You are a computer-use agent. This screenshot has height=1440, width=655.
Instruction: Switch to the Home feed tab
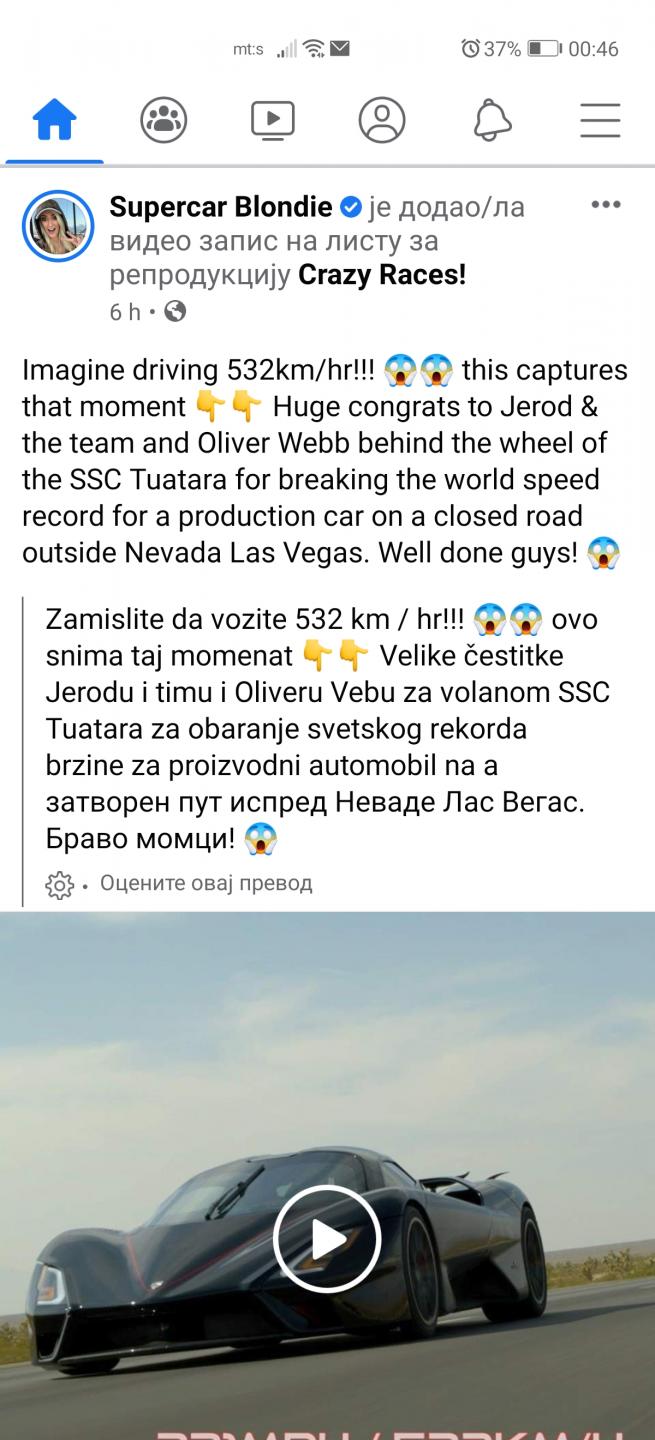pos(54,121)
